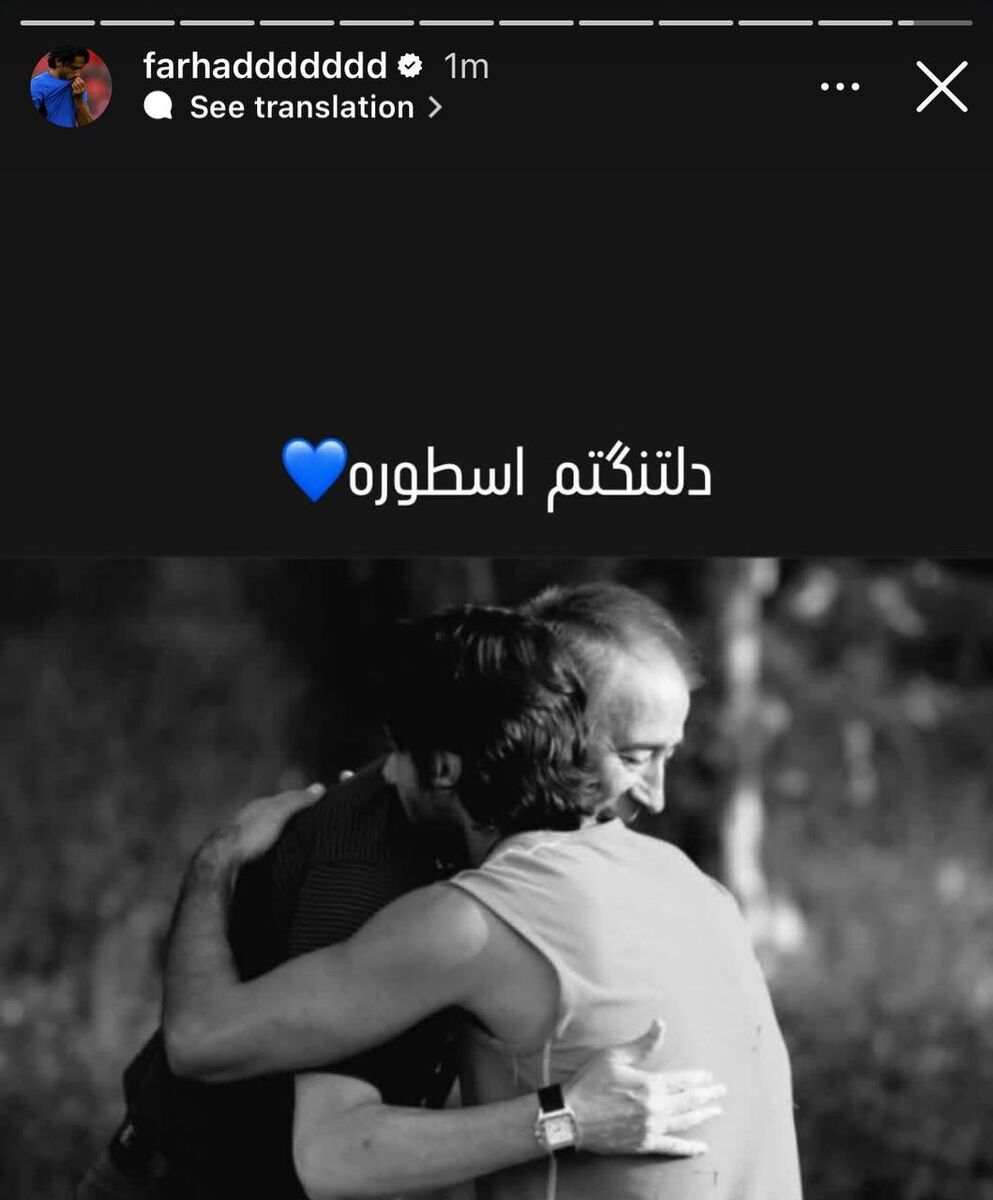Image resolution: width=993 pixels, height=1200 pixels.
Task: Tap See translation link
Action: point(301,107)
